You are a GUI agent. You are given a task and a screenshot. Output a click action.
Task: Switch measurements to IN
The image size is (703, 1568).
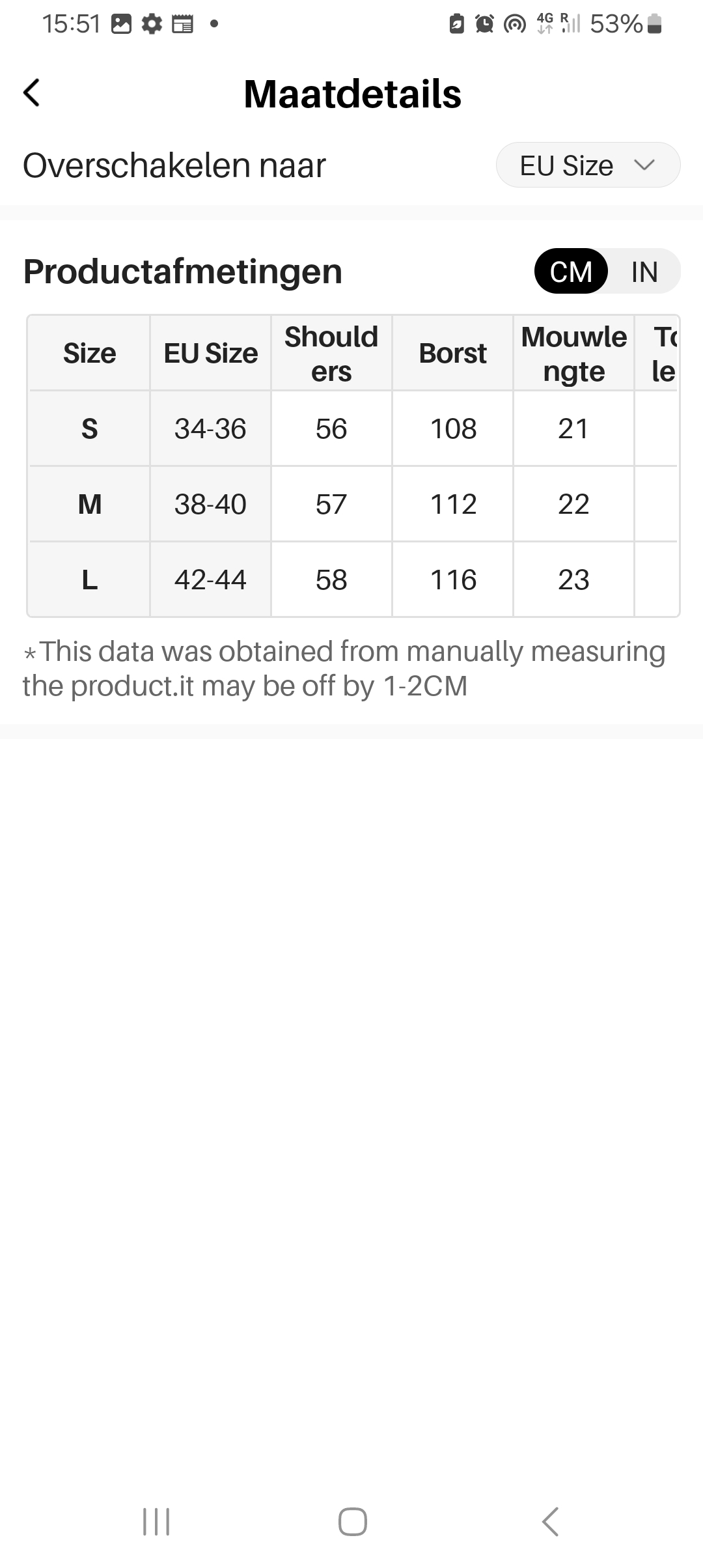coord(644,272)
